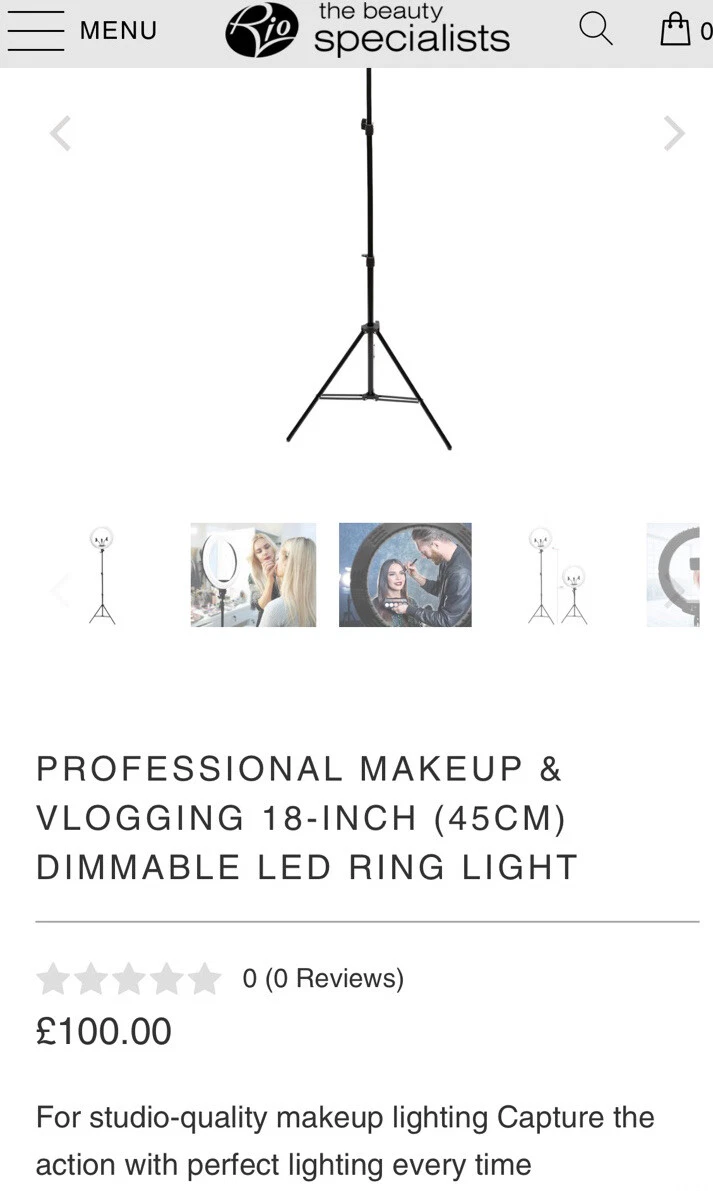Open the shopping bag cart
Screen dimensions: 713x1191
[x=685, y=30]
